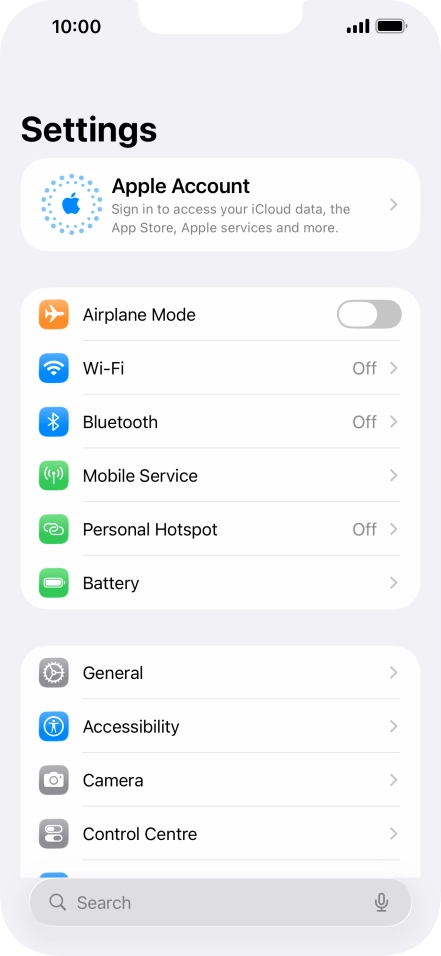
Task: Open Wi-Fi settings
Action: click(x=220, y=368)
